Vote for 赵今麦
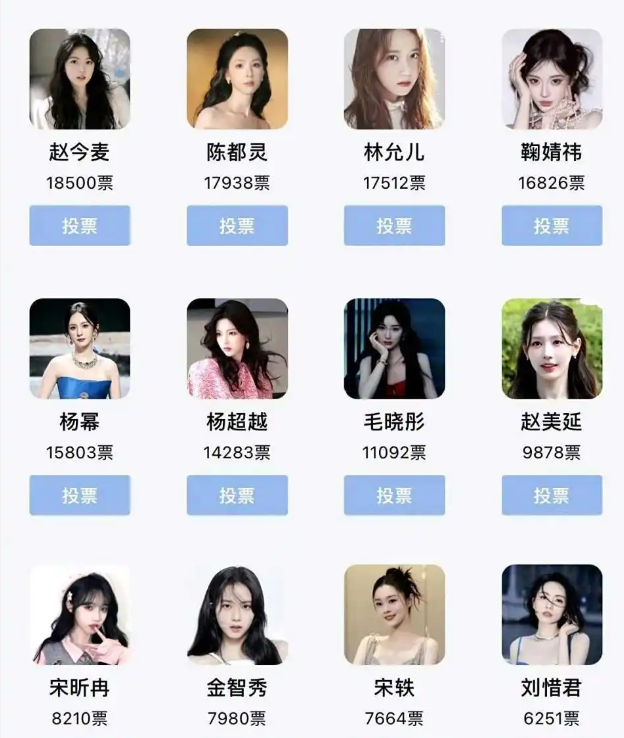Image resolution: width=624 pixels, height=738 pixels. tap(80, 226)
